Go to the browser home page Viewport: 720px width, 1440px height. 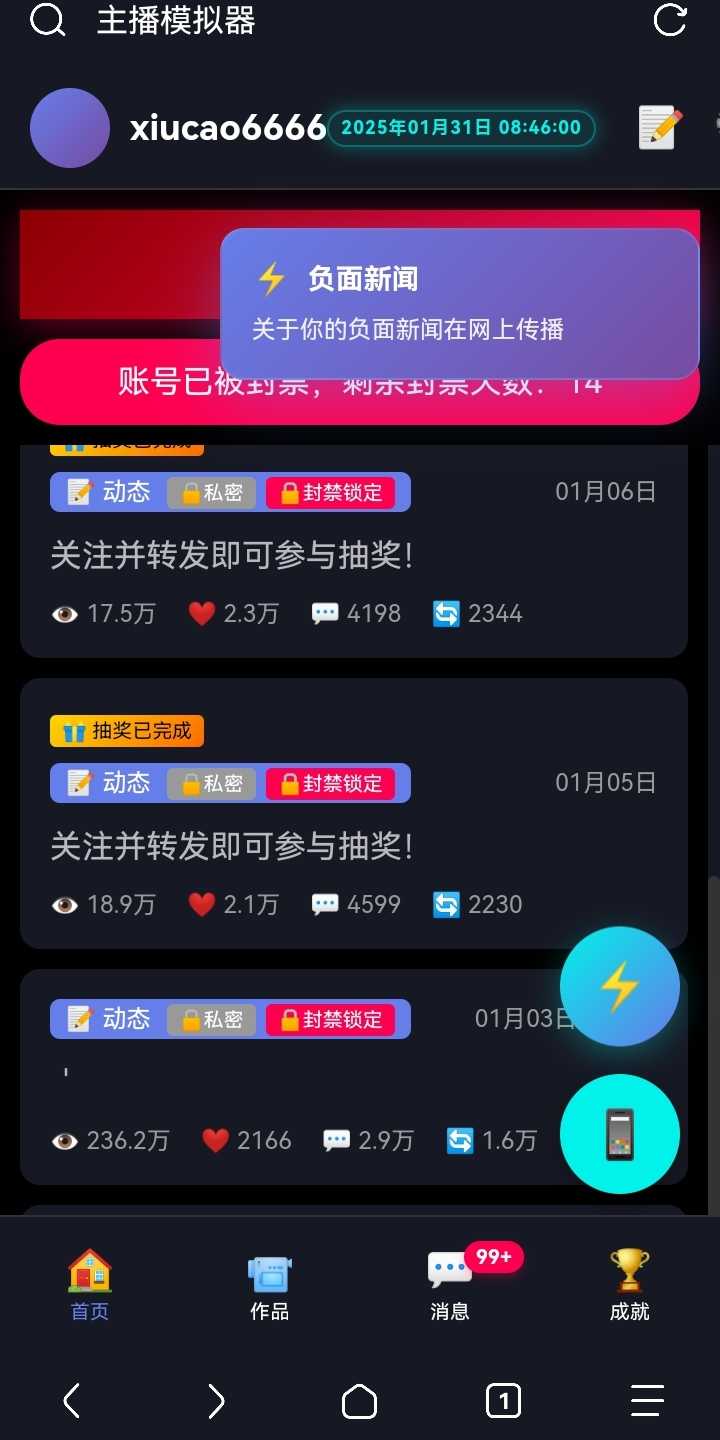(x=360, y=1401)
